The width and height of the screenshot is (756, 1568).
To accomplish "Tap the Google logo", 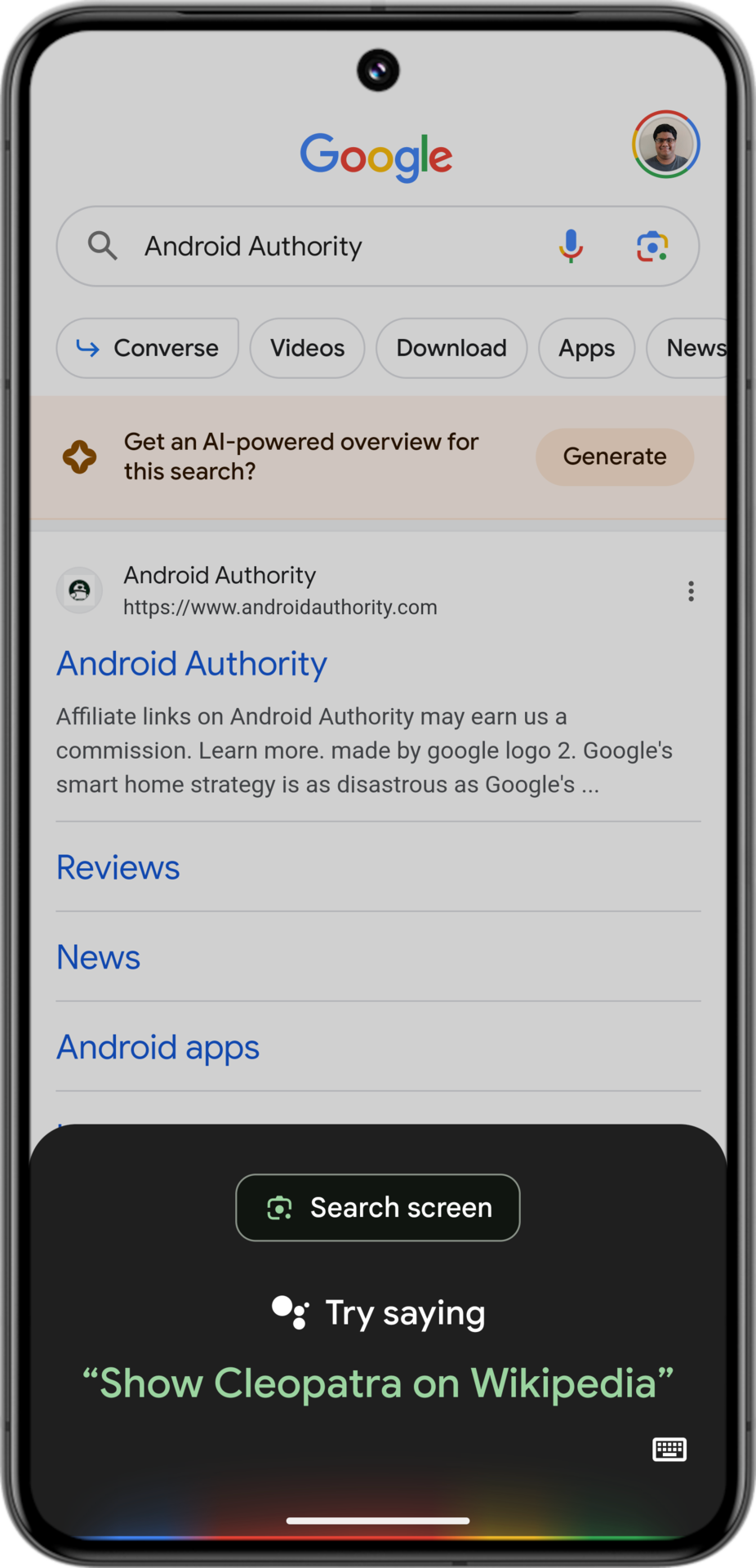I will coord(376,155).
